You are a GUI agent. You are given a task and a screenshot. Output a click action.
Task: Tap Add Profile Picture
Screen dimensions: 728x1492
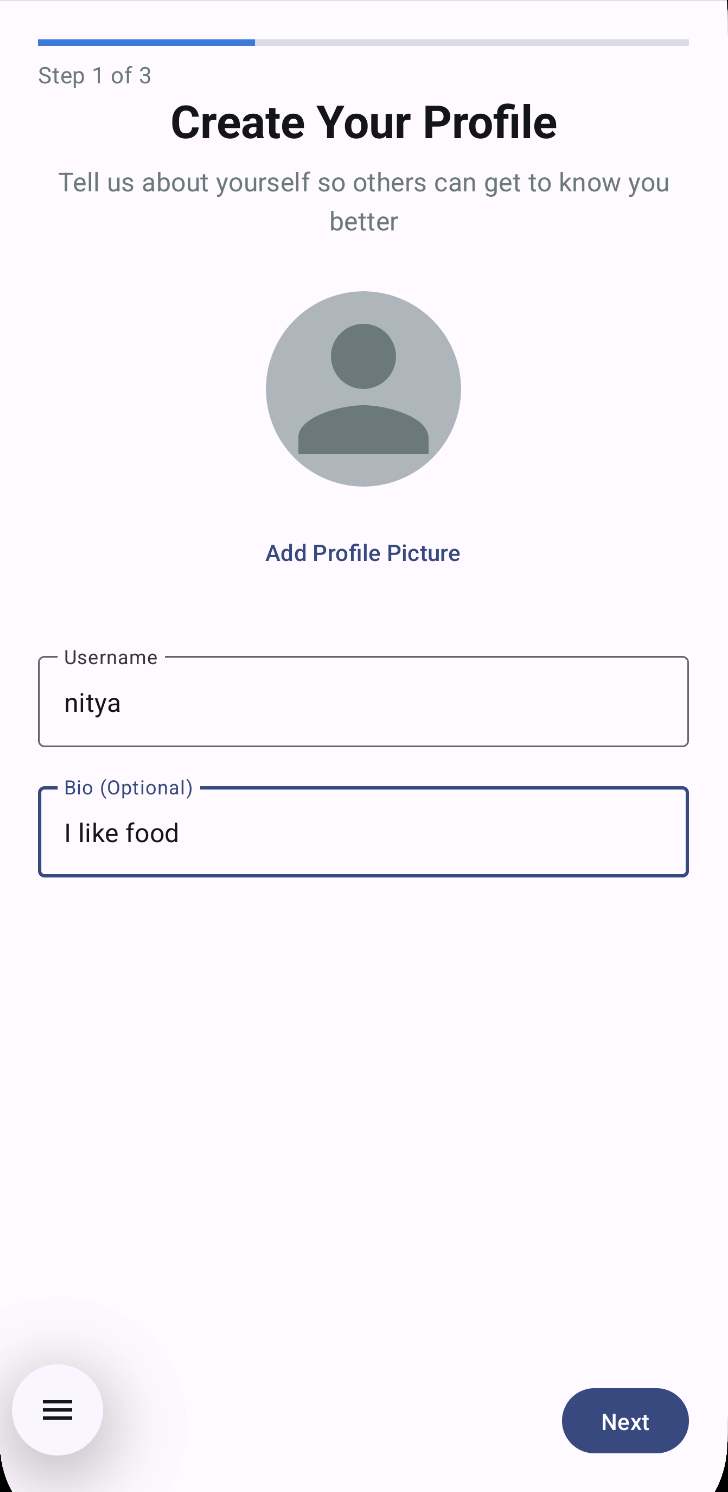[x=363, y=553]
